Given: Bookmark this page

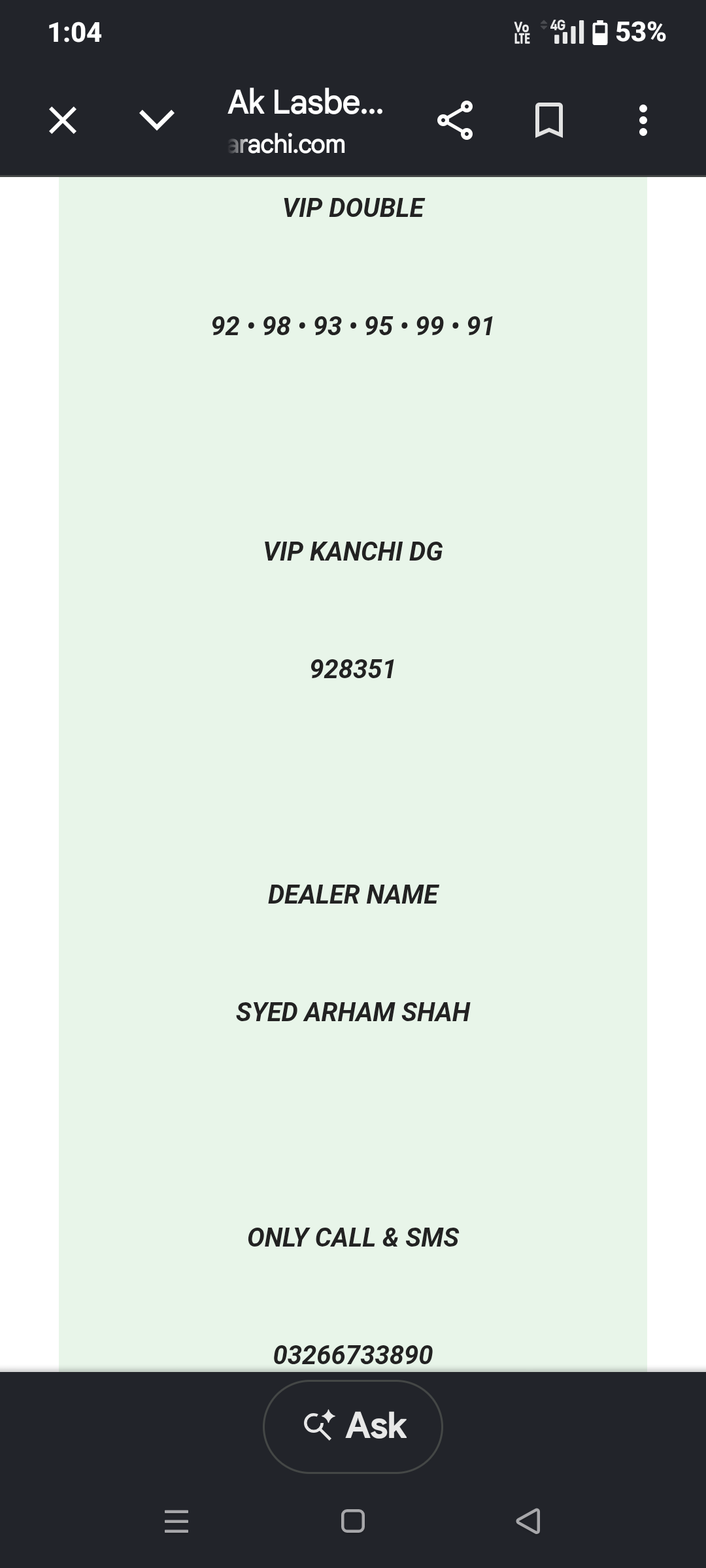Looking at the screenshot, I should [549, 120].
